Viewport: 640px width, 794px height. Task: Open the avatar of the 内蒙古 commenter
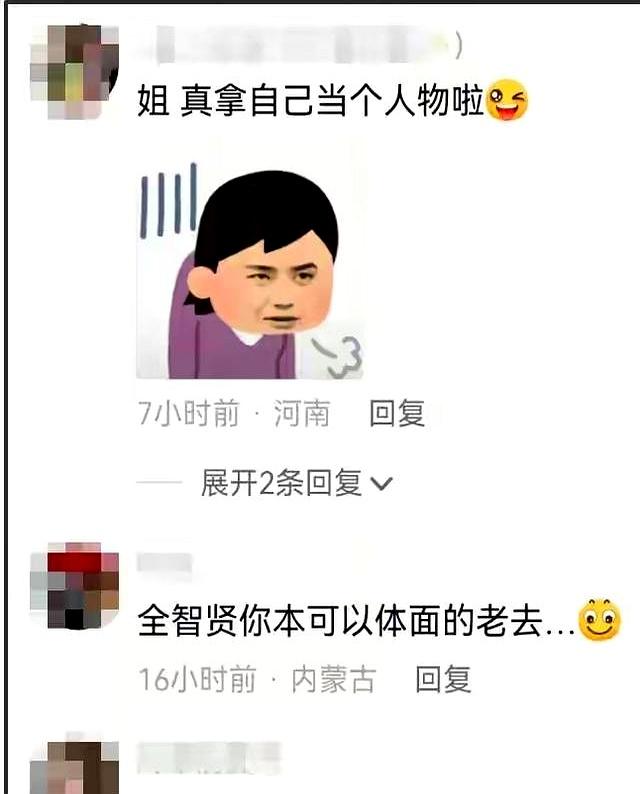(74, 587)
